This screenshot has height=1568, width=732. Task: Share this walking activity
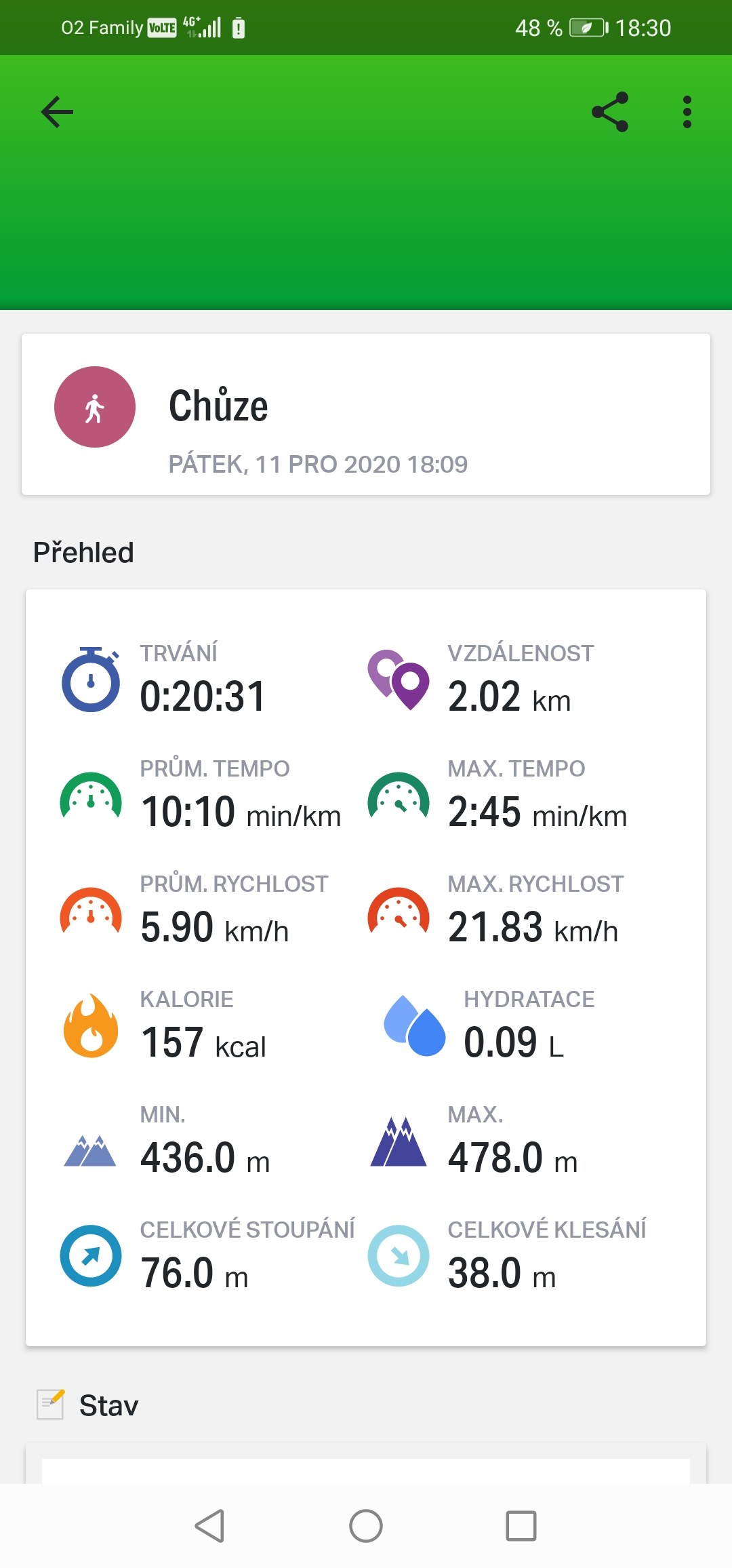point(610,112)
